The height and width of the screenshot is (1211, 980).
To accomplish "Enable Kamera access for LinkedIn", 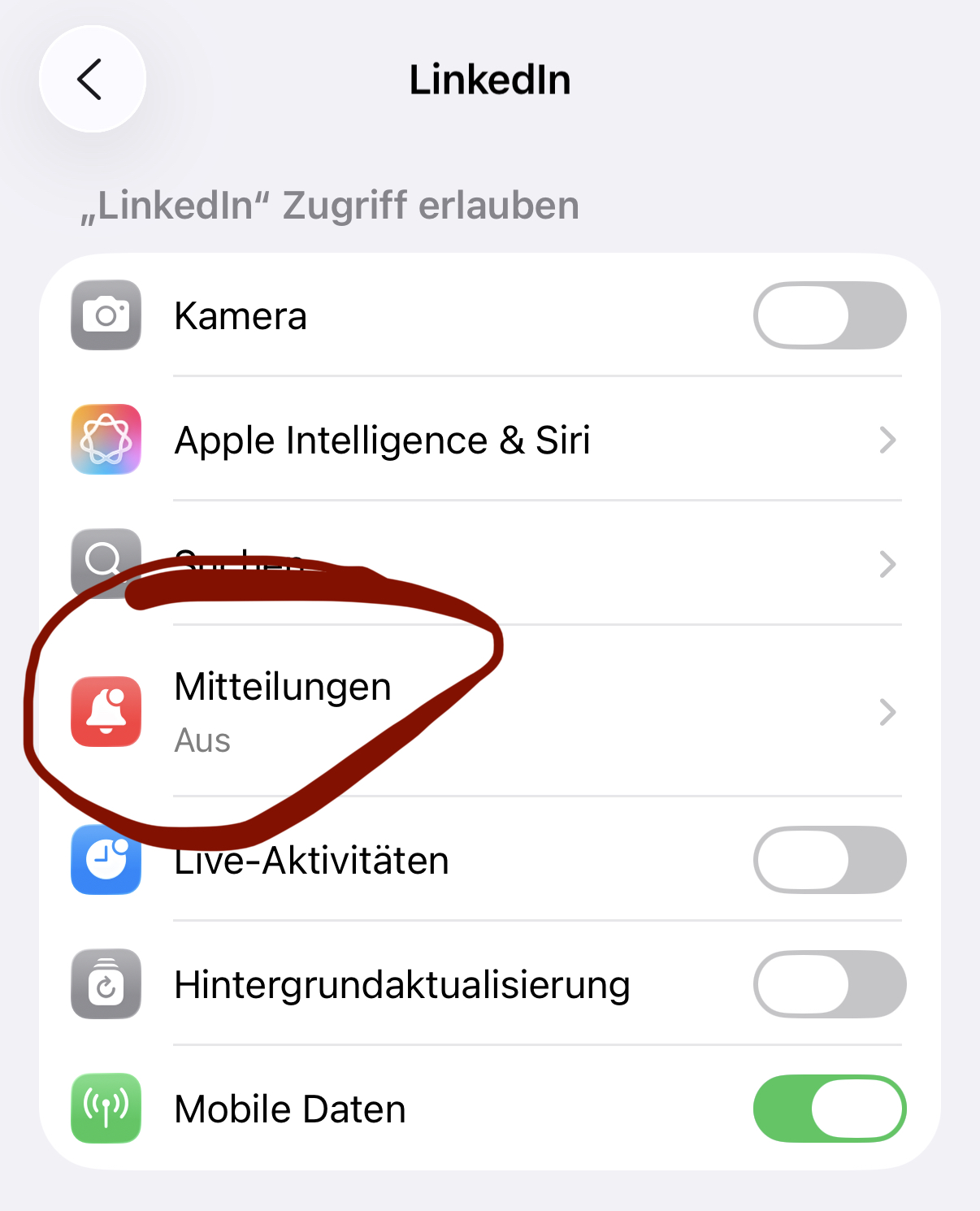I will coord(829,315).
